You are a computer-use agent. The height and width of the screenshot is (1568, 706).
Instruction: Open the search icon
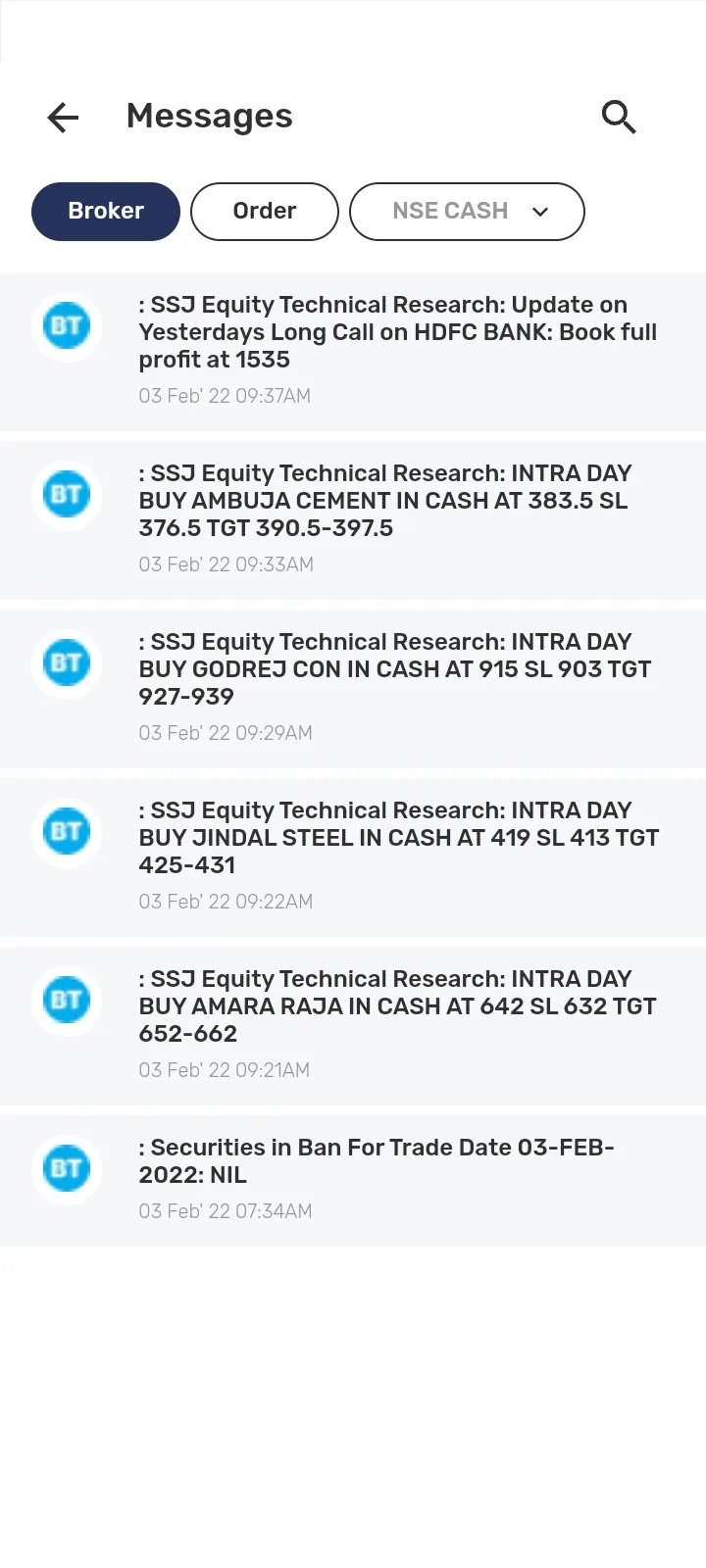(619, 118)
